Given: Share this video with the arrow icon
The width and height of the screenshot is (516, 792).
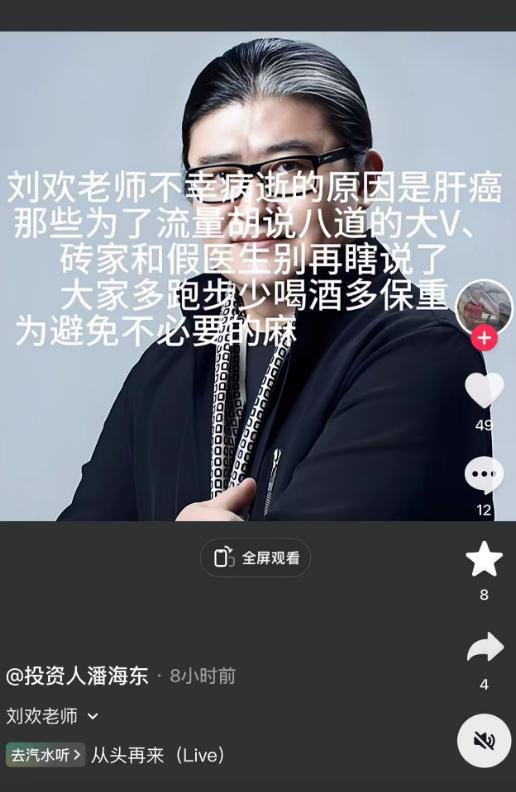Looking at the screenshot, I should point(485,647).
